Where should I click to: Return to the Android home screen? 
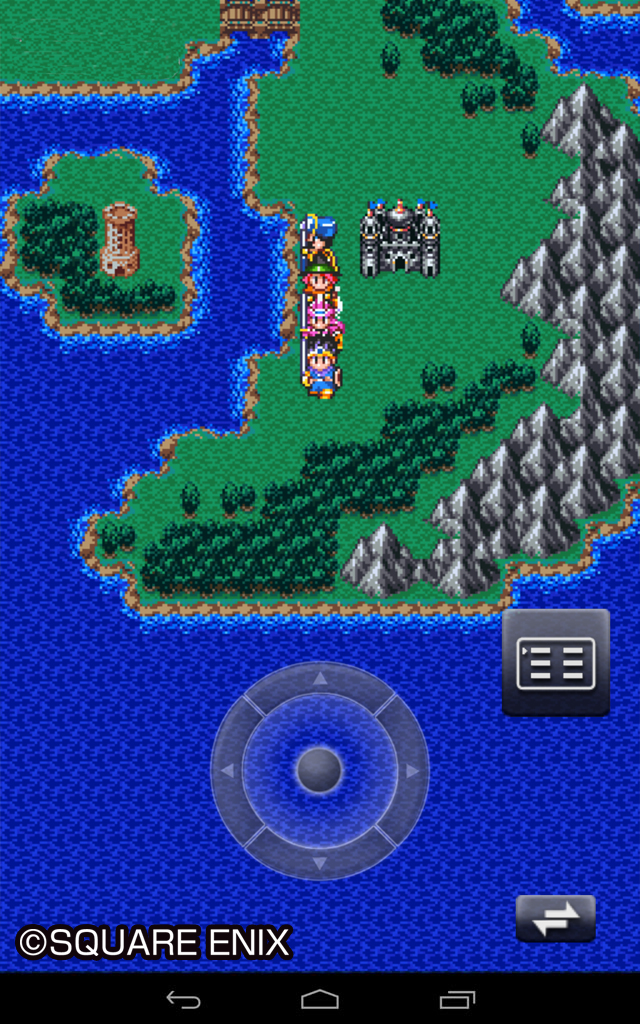tap(320, 999)
